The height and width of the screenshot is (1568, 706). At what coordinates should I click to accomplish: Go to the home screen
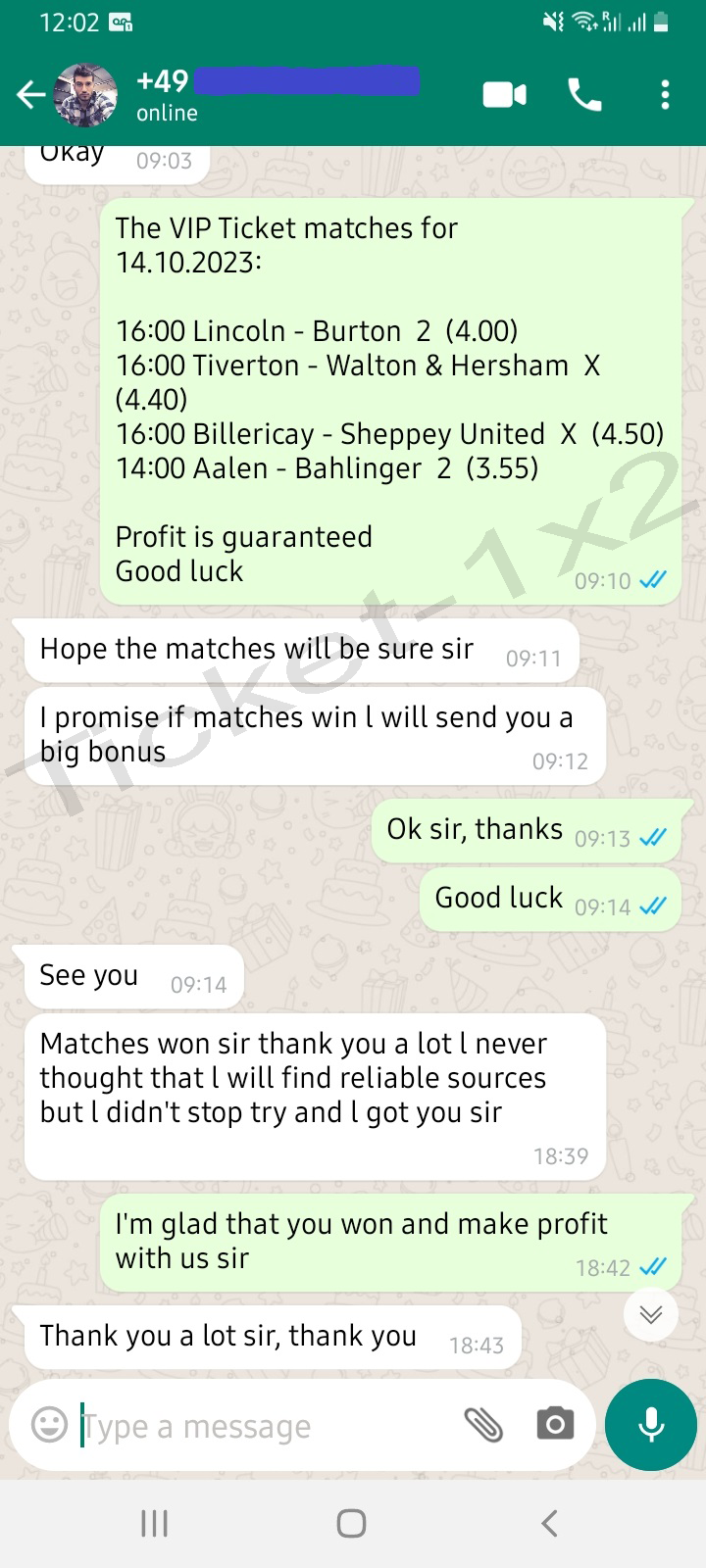pyautogui.click(x=352, y=1523)
